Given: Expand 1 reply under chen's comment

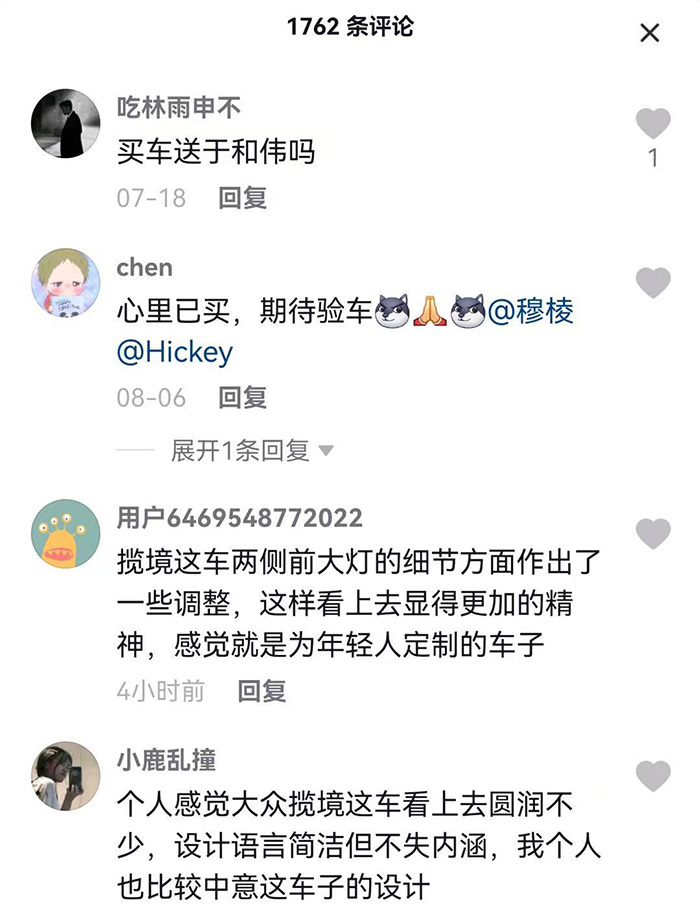Looking at the screenshot, I should click(251, 451).
